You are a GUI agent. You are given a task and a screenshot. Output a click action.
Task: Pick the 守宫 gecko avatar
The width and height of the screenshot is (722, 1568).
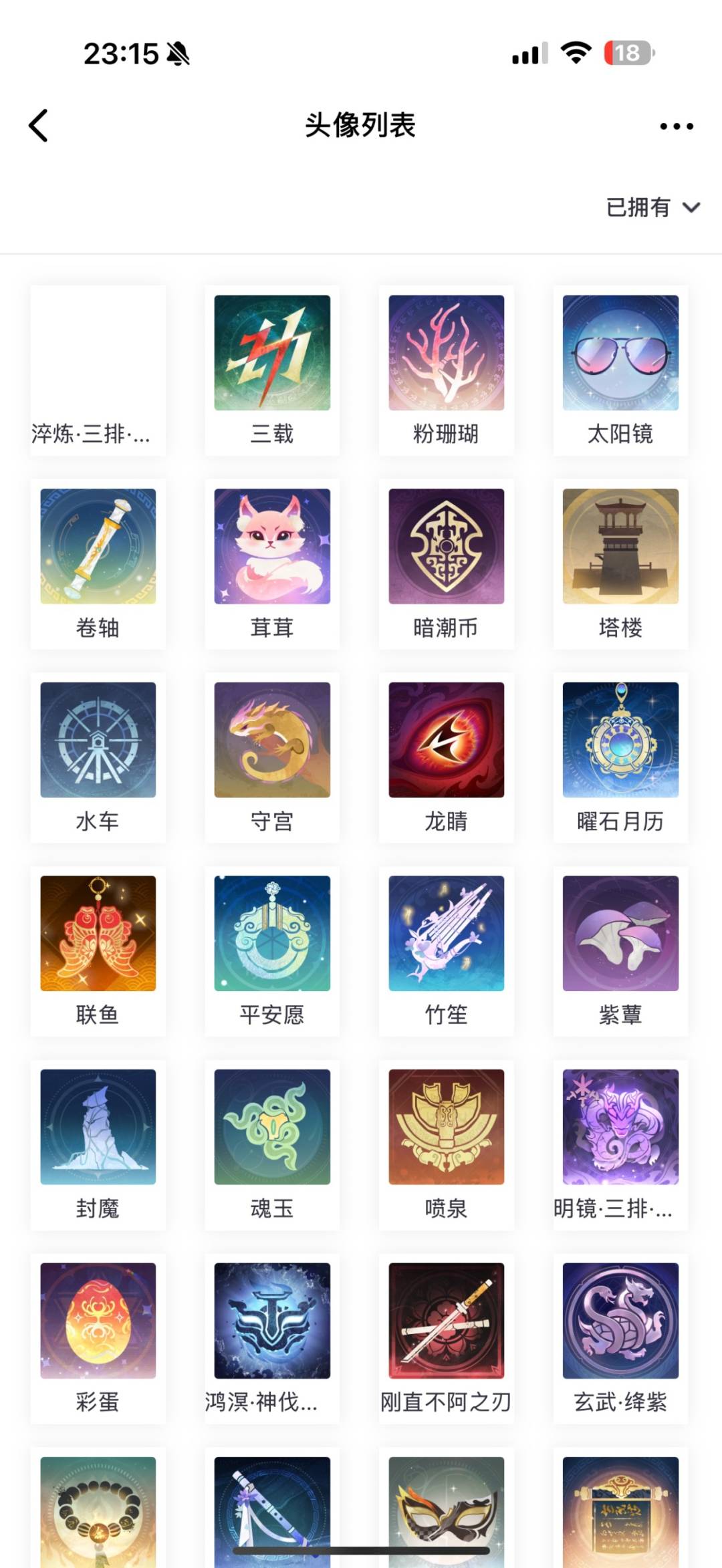click(272, 740)
